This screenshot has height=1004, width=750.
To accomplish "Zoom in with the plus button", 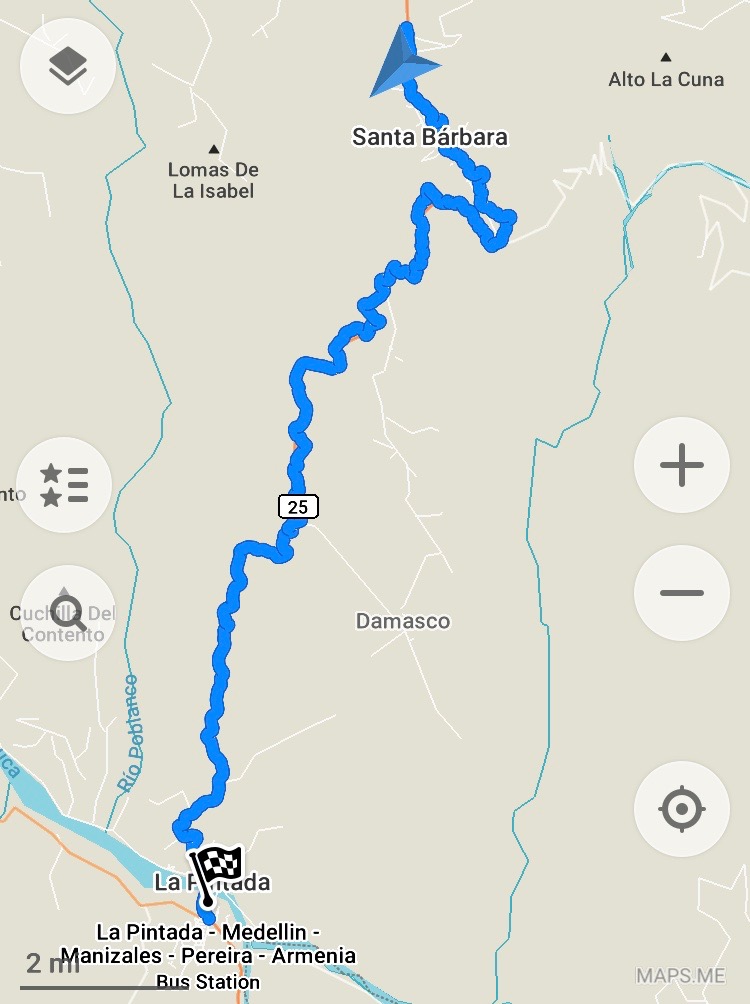I will click(x=682, y=466).
